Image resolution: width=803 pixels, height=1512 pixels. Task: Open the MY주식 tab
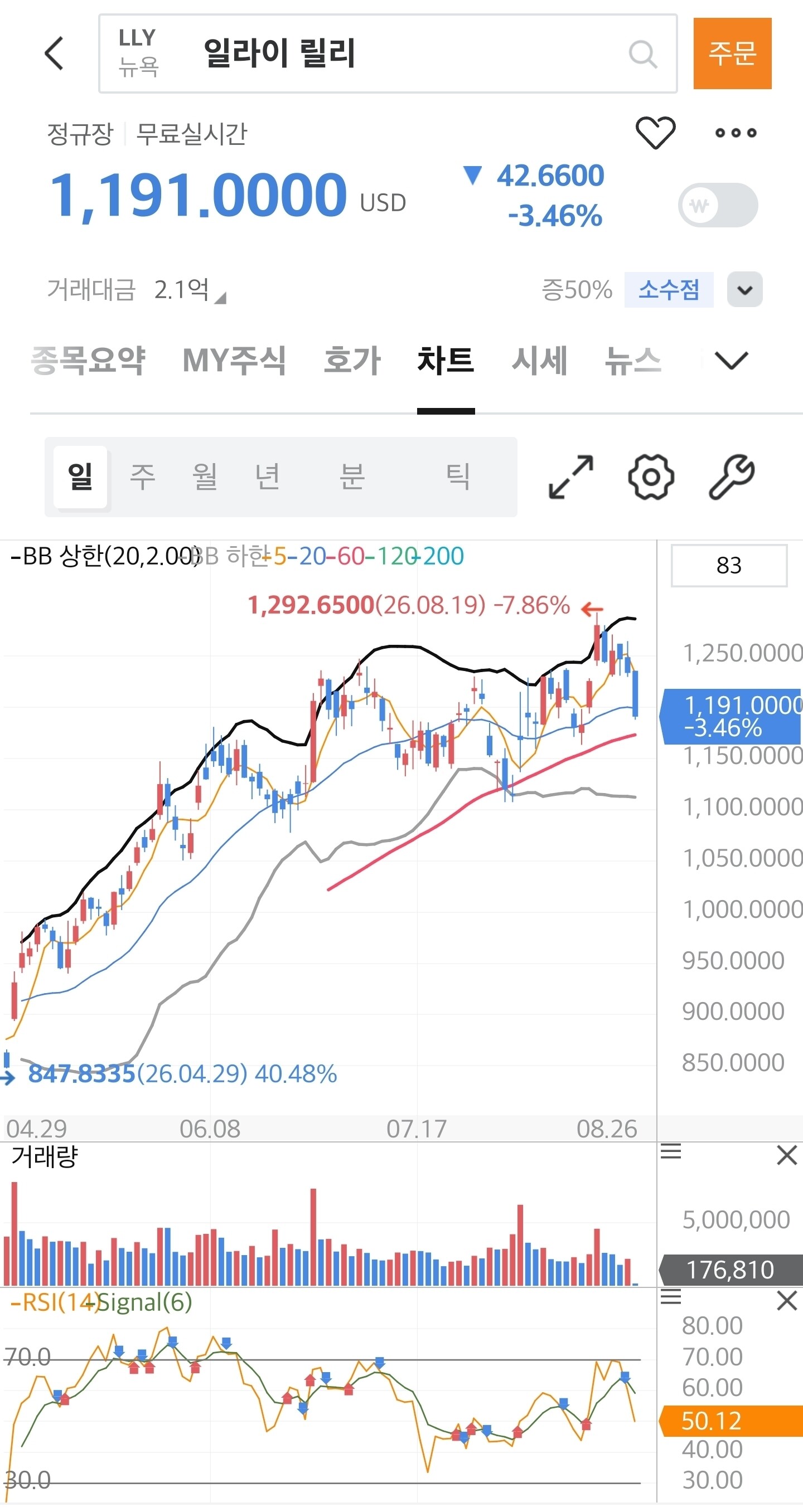click(x=234, y=360)
